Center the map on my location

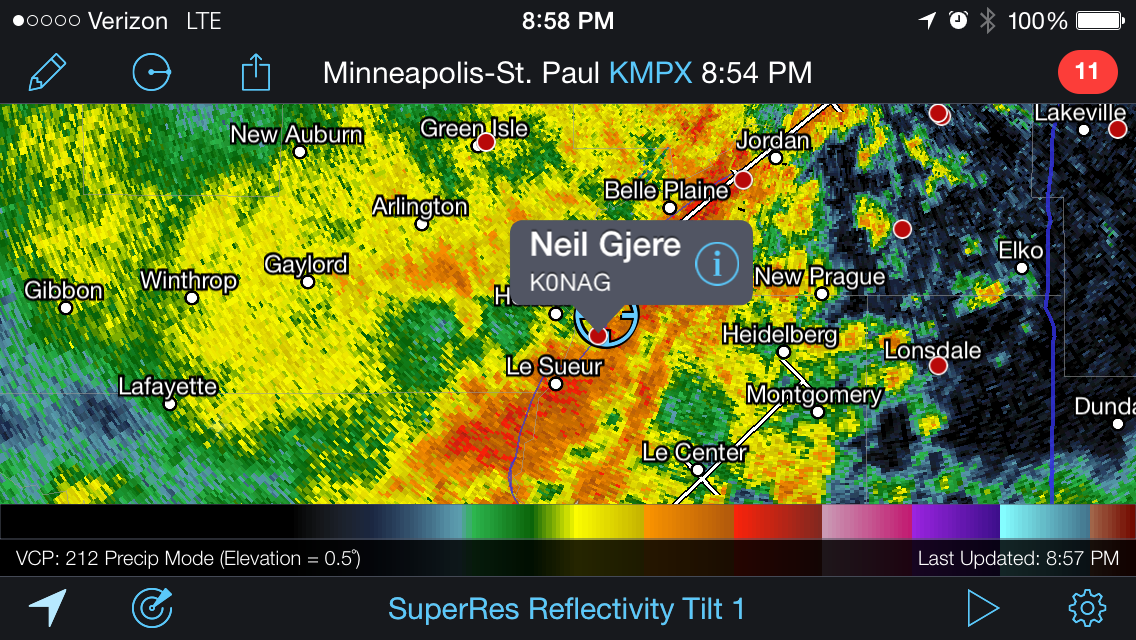(48, 607)
